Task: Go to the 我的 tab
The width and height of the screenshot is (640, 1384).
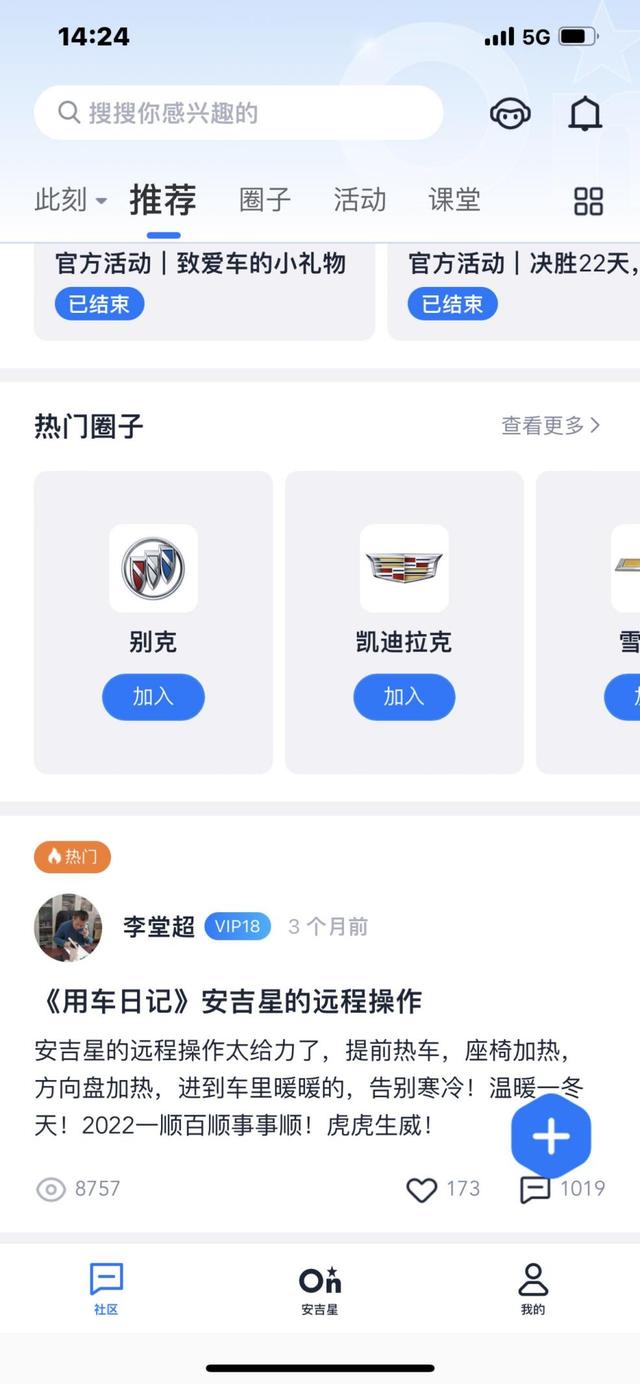Action: (x=533, y=1288)
